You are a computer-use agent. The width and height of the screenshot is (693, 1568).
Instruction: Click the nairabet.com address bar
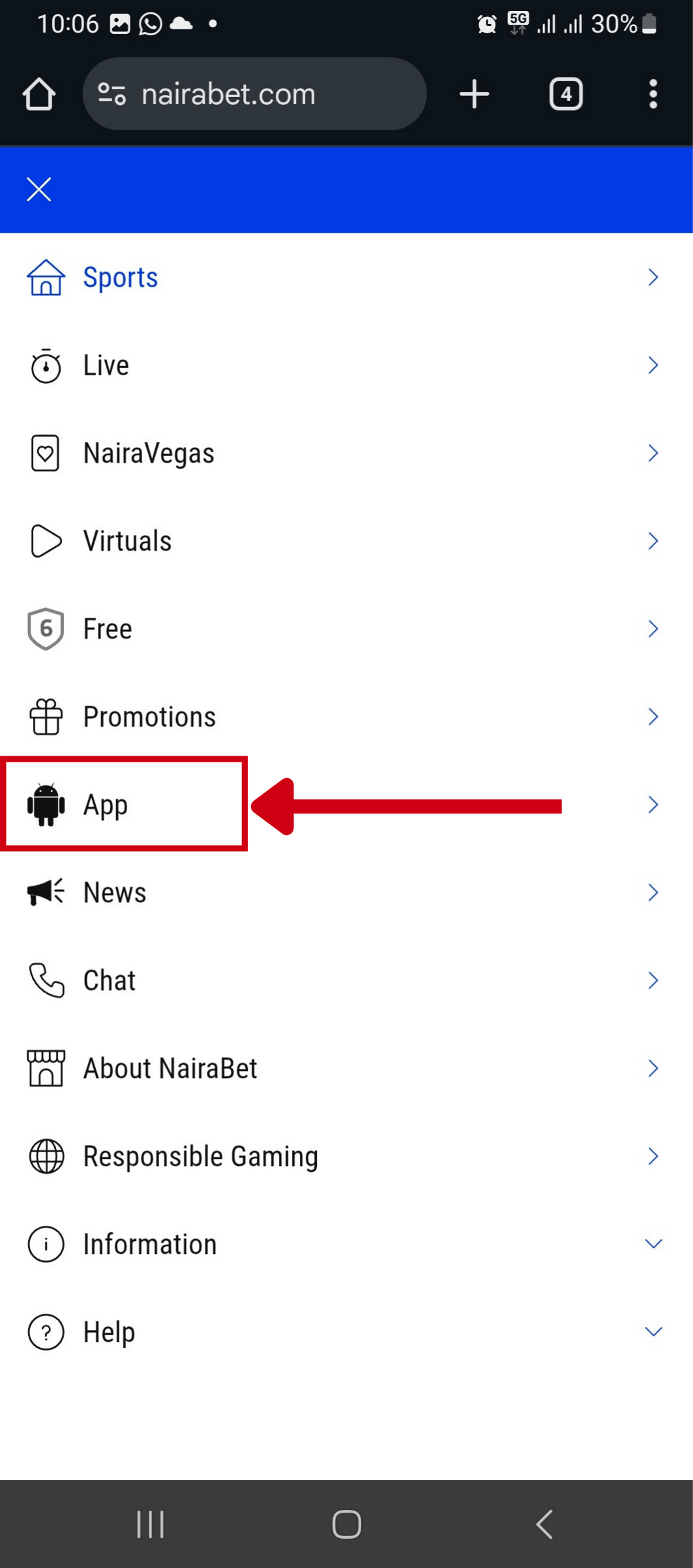[x=254, y=93]
